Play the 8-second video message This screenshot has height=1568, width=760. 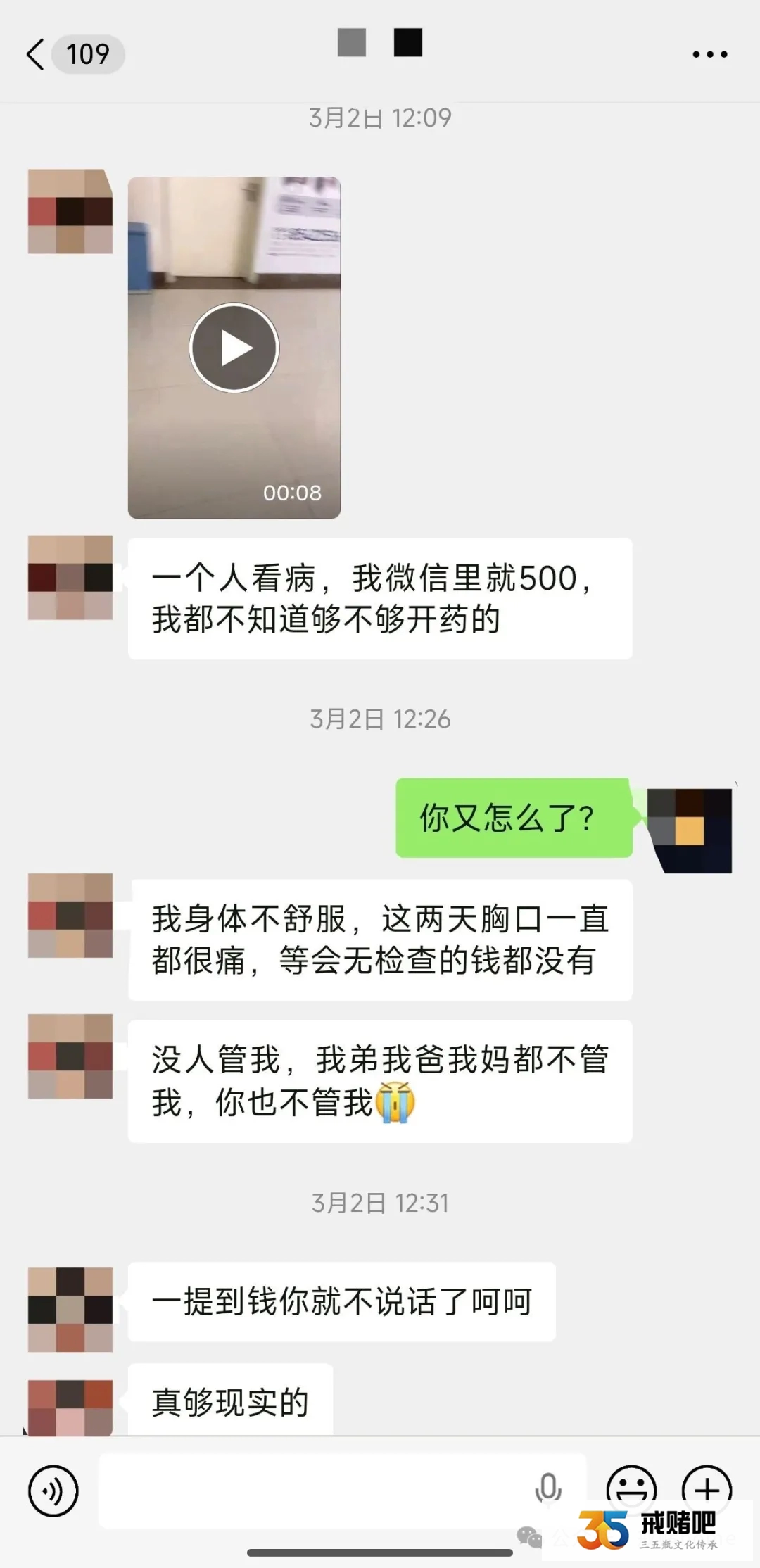coord(234,346)
